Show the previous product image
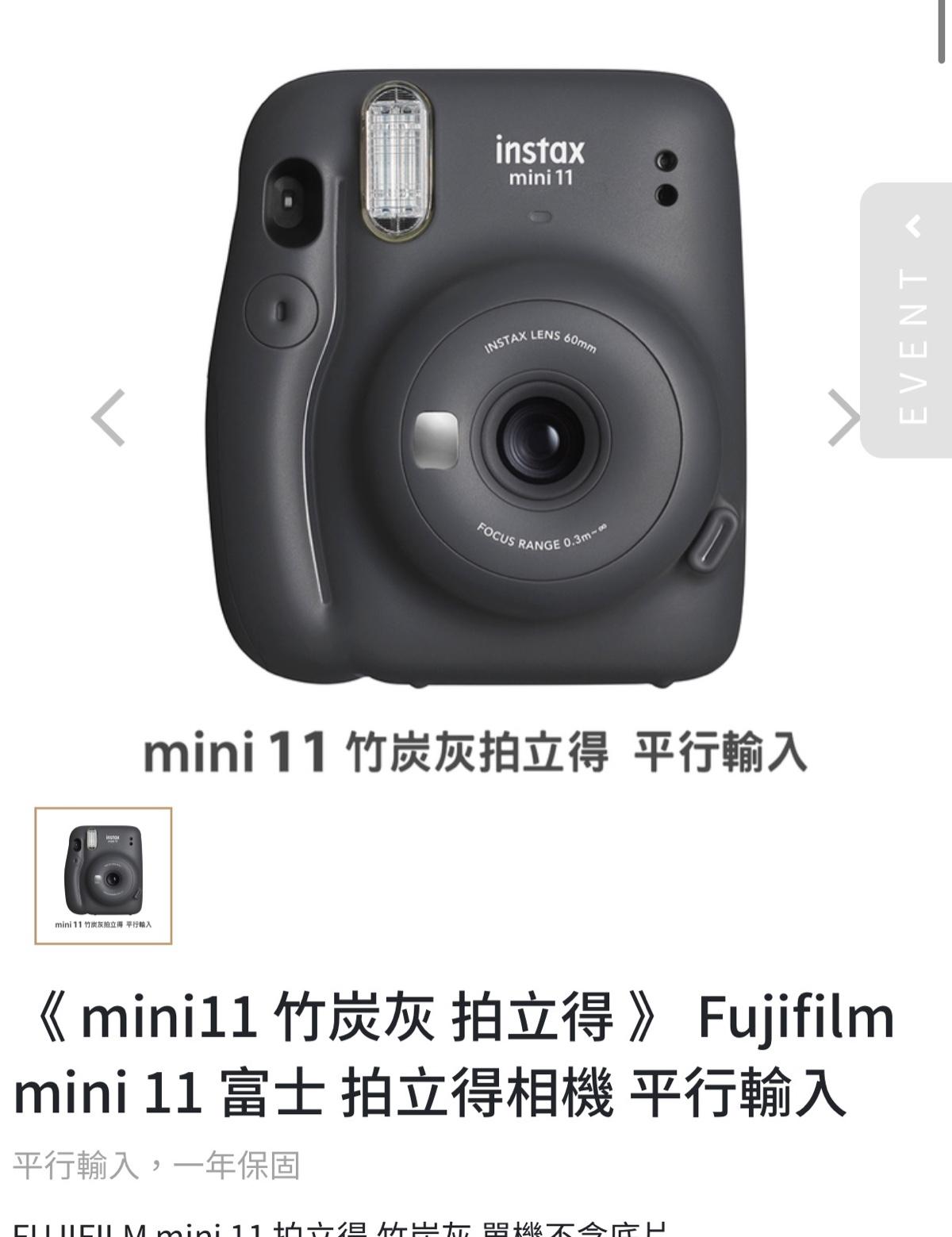952x1237 pixels. click(x=108, y=418)
